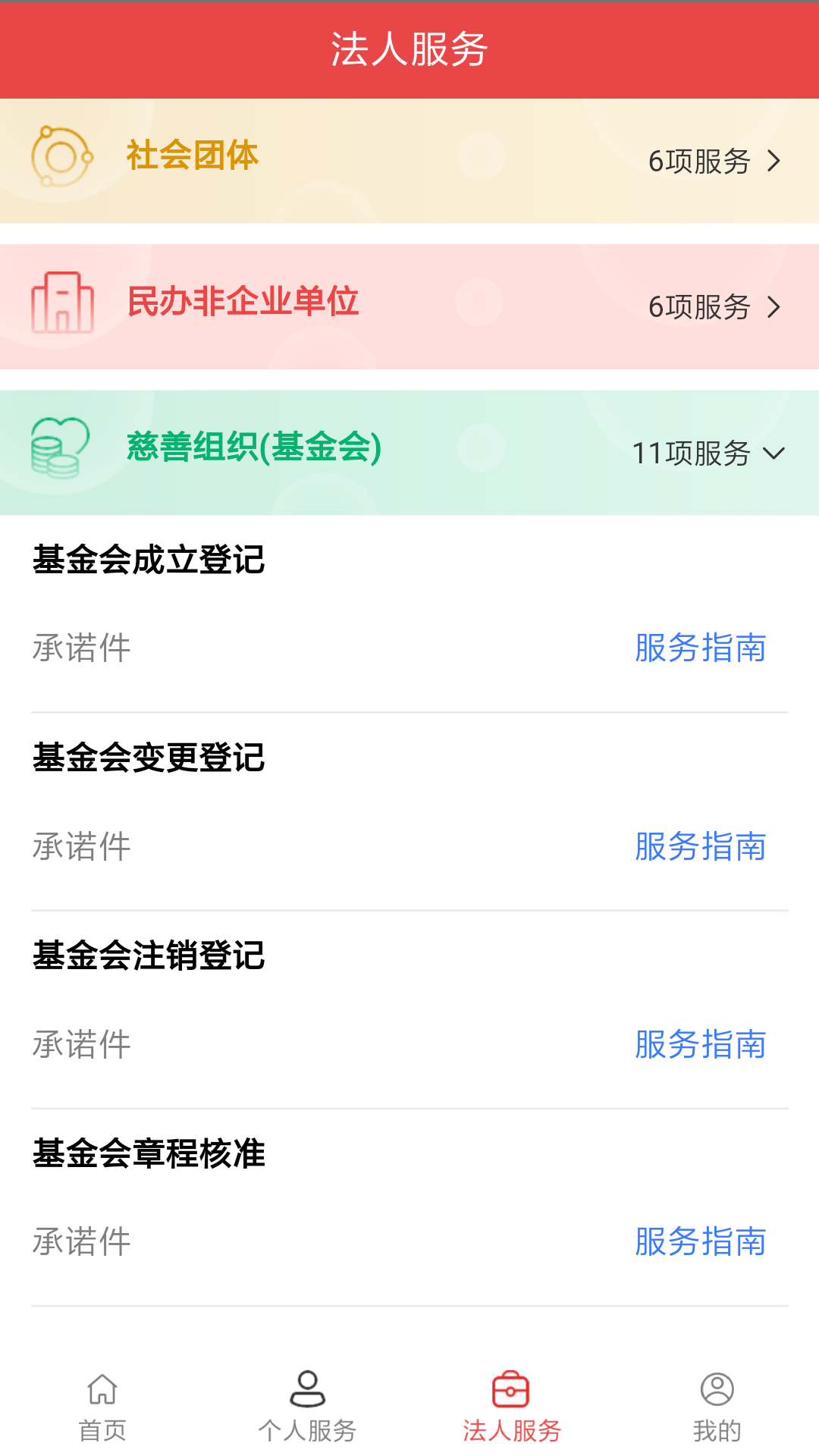Image resolution: width=819 pixels, height=1456 pixels.
Task: Expand 社会团体 via its right chevron
Action: (775, 162)
